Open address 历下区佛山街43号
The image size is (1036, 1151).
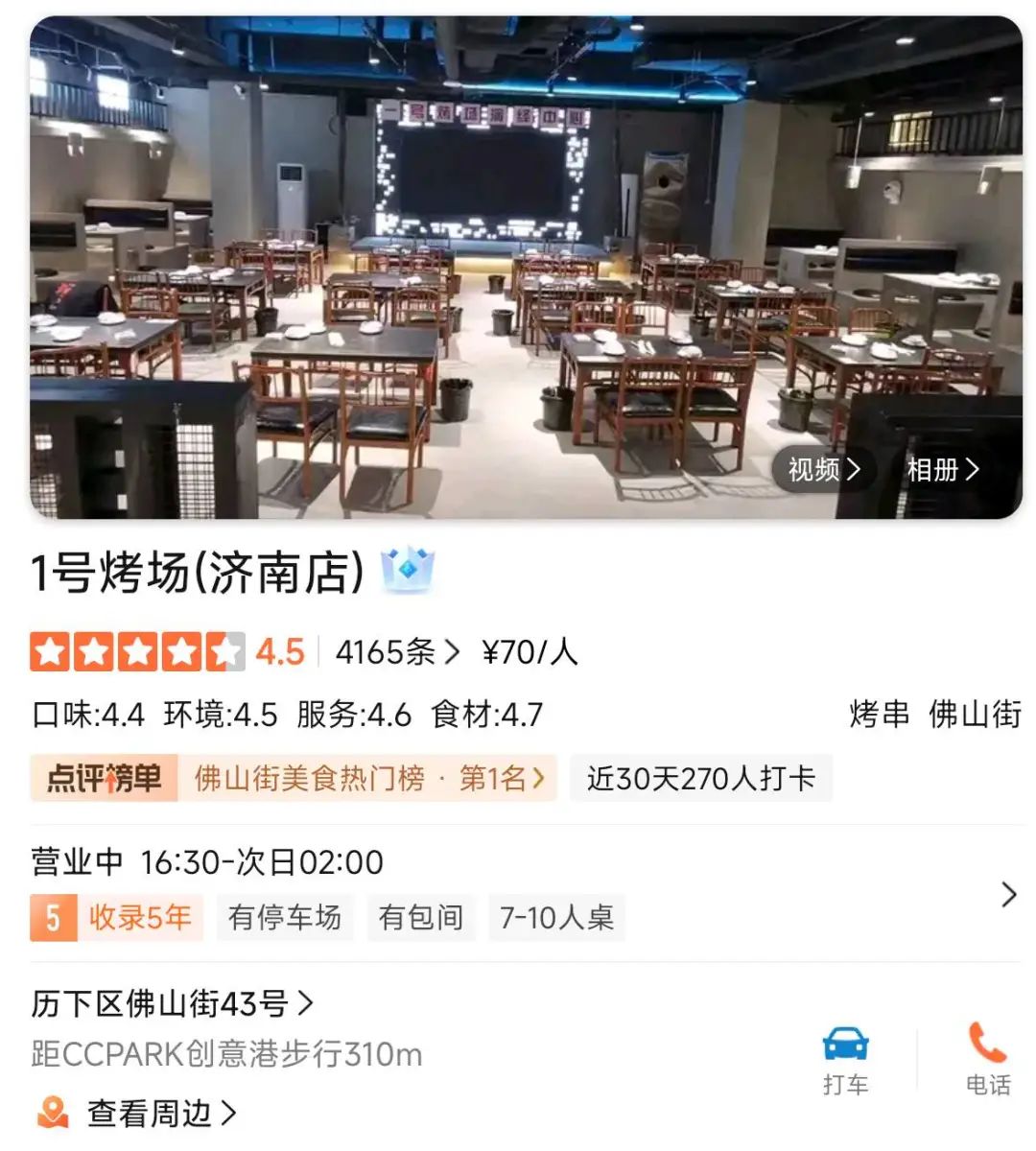pyautogui.click(x=173, y=1004)
